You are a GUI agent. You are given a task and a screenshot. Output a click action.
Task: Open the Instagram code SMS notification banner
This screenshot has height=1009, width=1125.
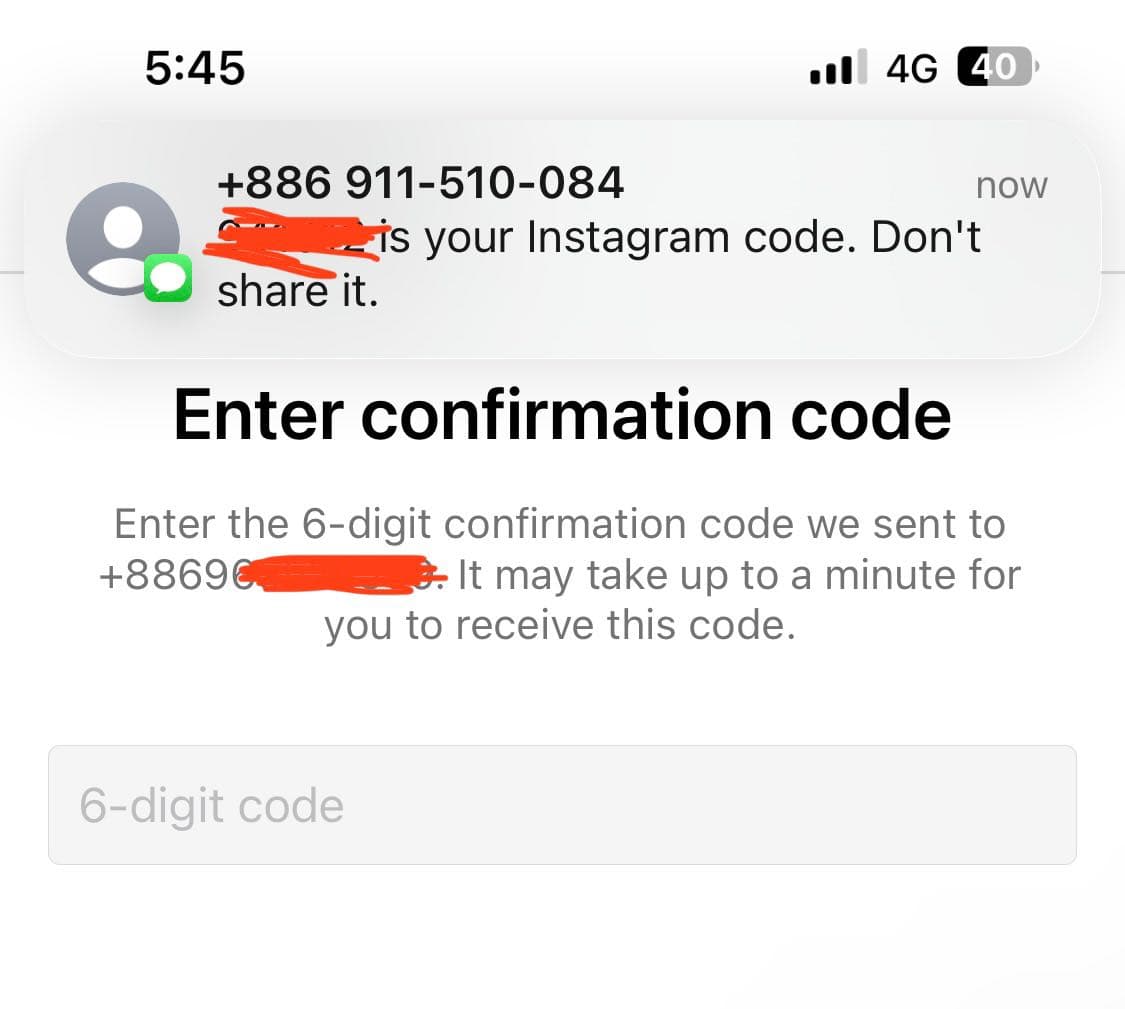point(562,238)
